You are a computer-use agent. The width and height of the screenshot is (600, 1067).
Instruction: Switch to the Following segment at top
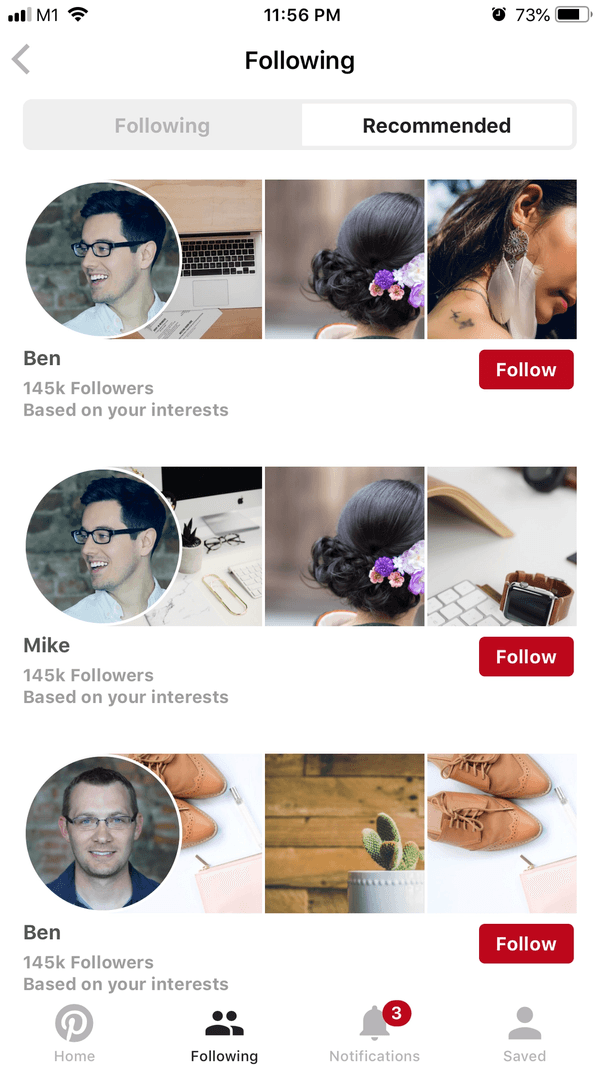[x=162, y=126]
